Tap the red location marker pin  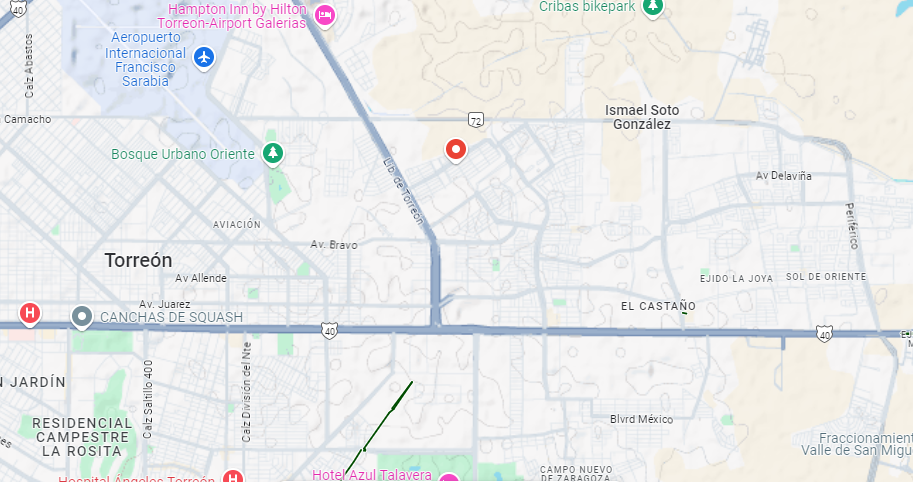(456, 150)
